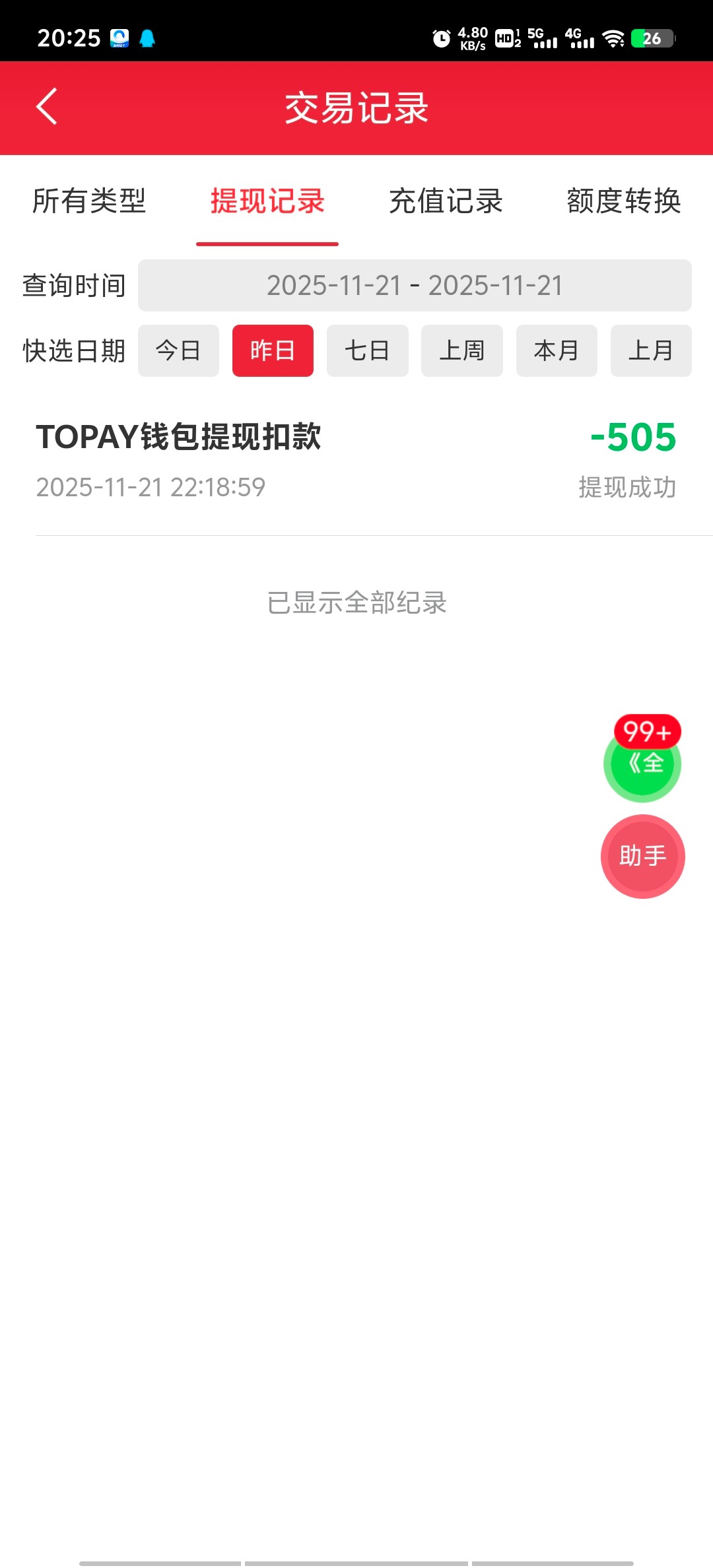Open the 查询时间 date range picker
The width and height of the screenshot is (713, 1568).
coord(415,286)
